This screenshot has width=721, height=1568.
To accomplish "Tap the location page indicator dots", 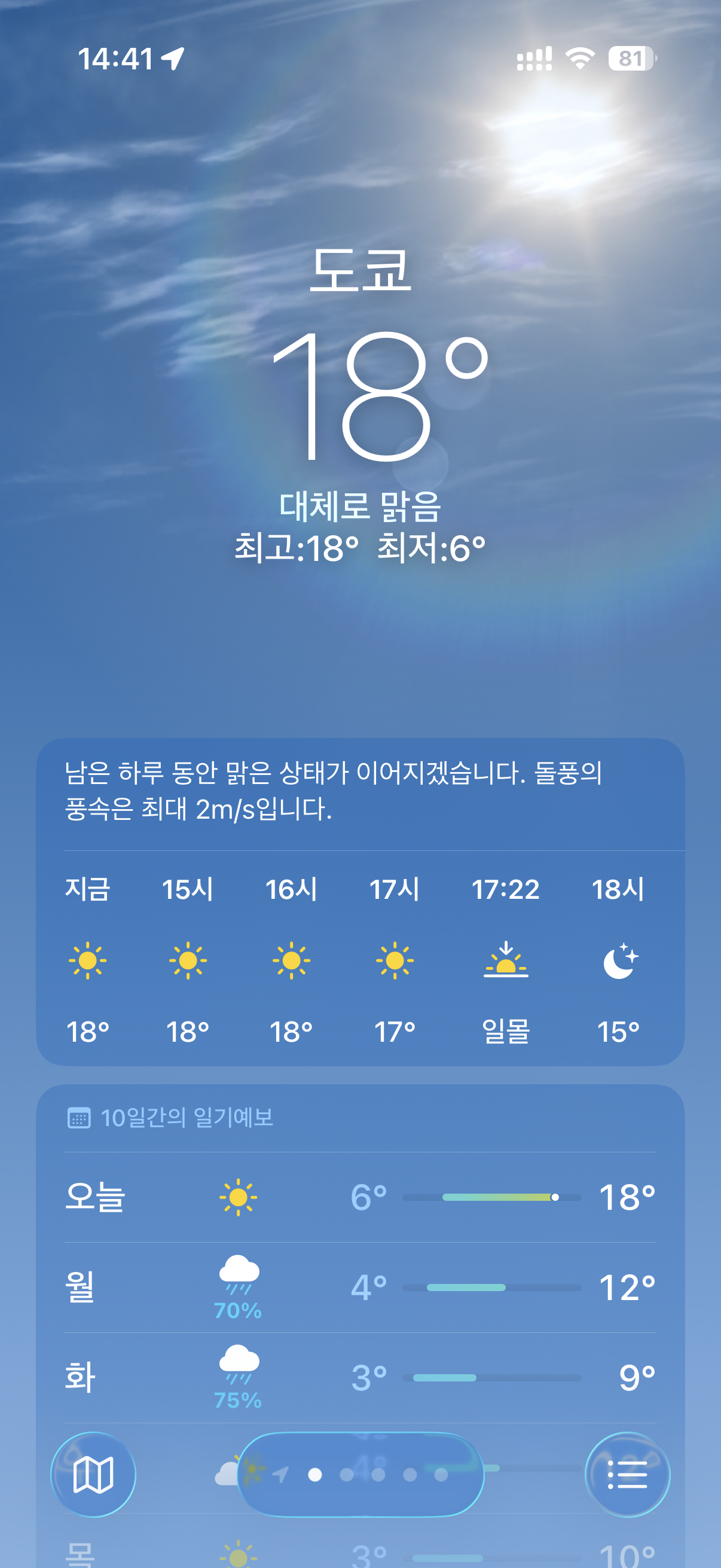I will coord(361,1474).
